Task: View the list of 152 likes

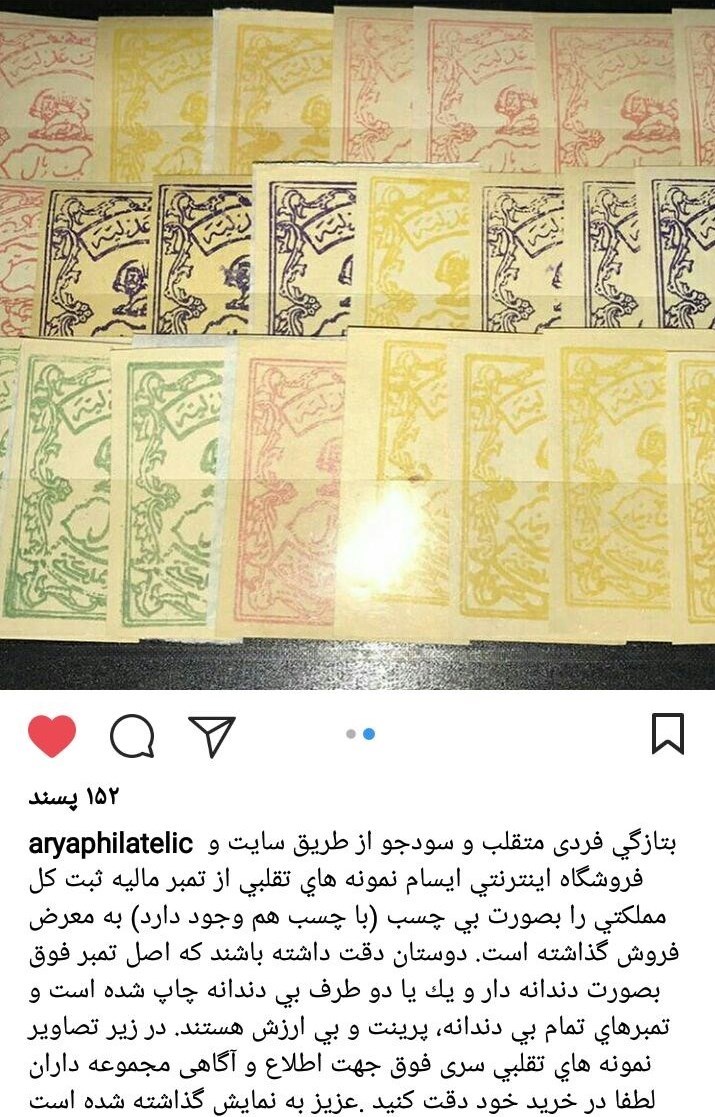Action: coord(74,796)
